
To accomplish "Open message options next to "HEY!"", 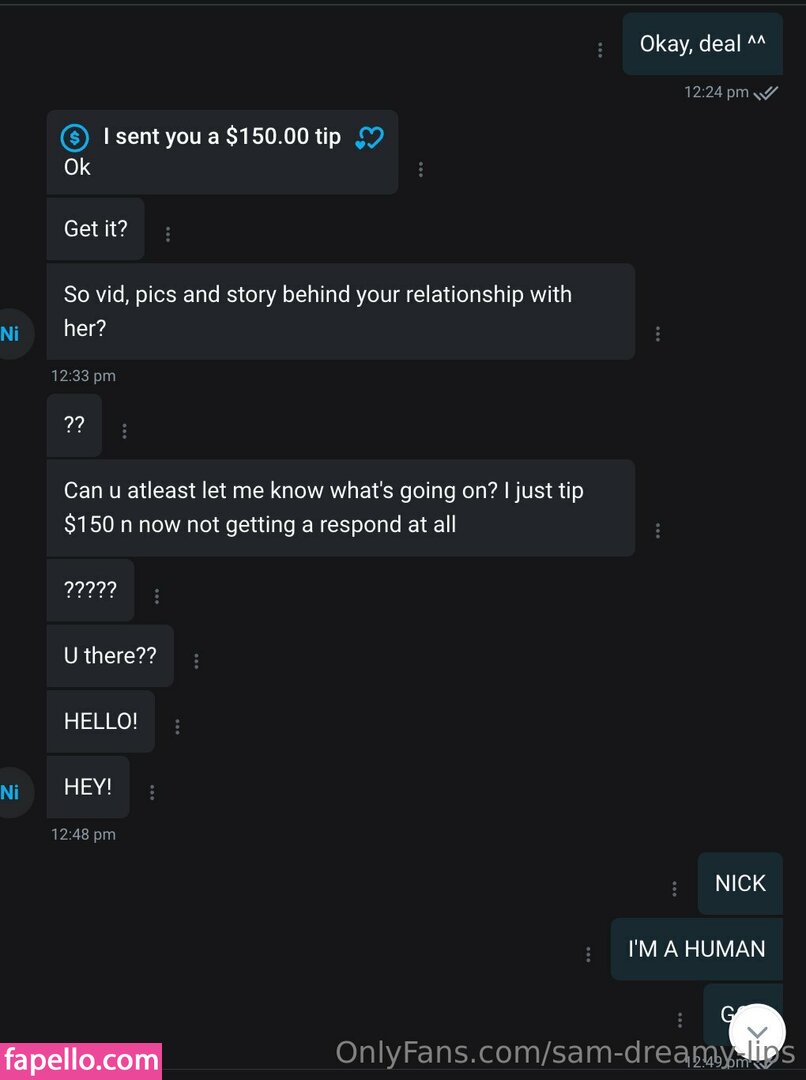I will tap(152, 792).
